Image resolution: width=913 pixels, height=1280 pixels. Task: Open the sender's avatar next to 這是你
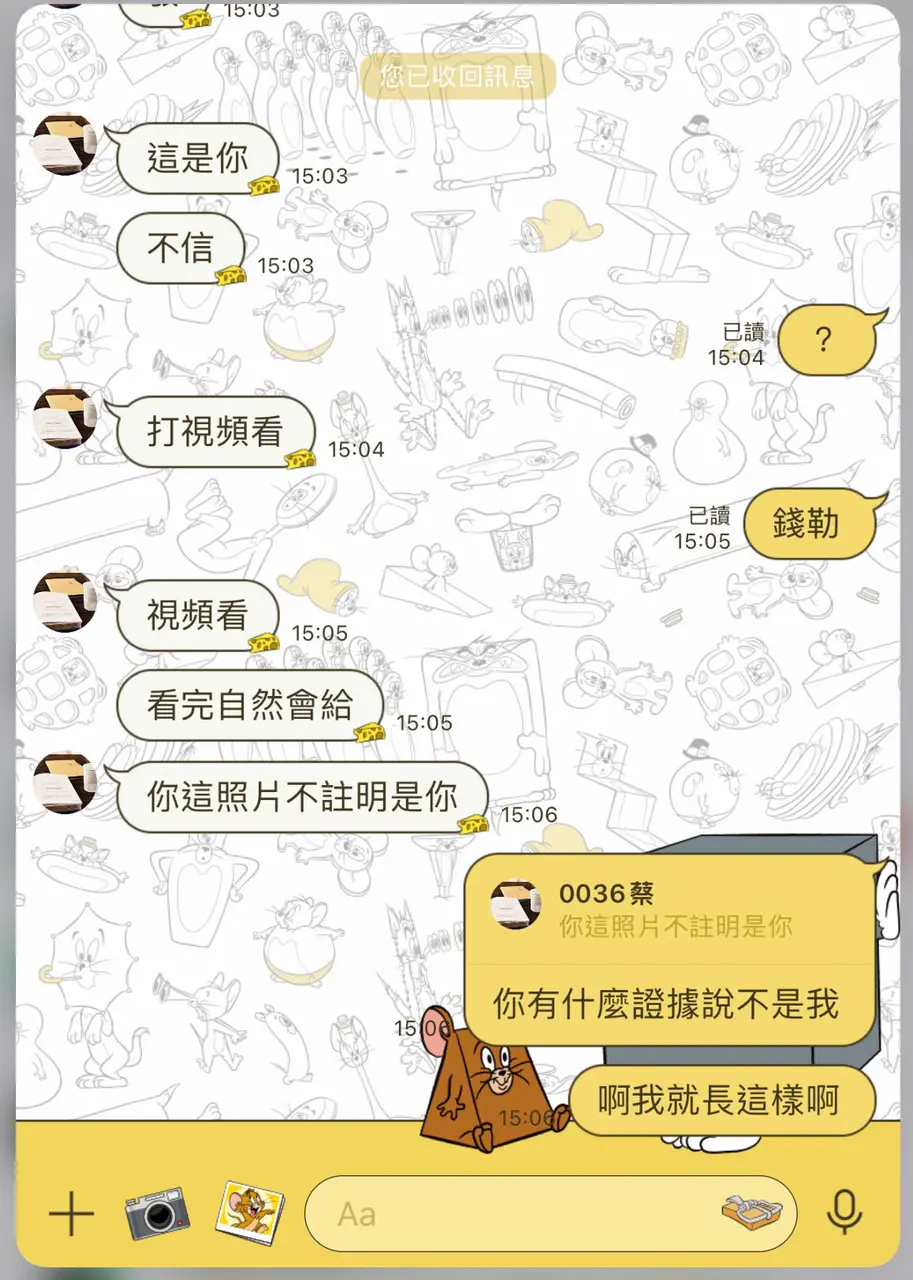pos(65,143)
